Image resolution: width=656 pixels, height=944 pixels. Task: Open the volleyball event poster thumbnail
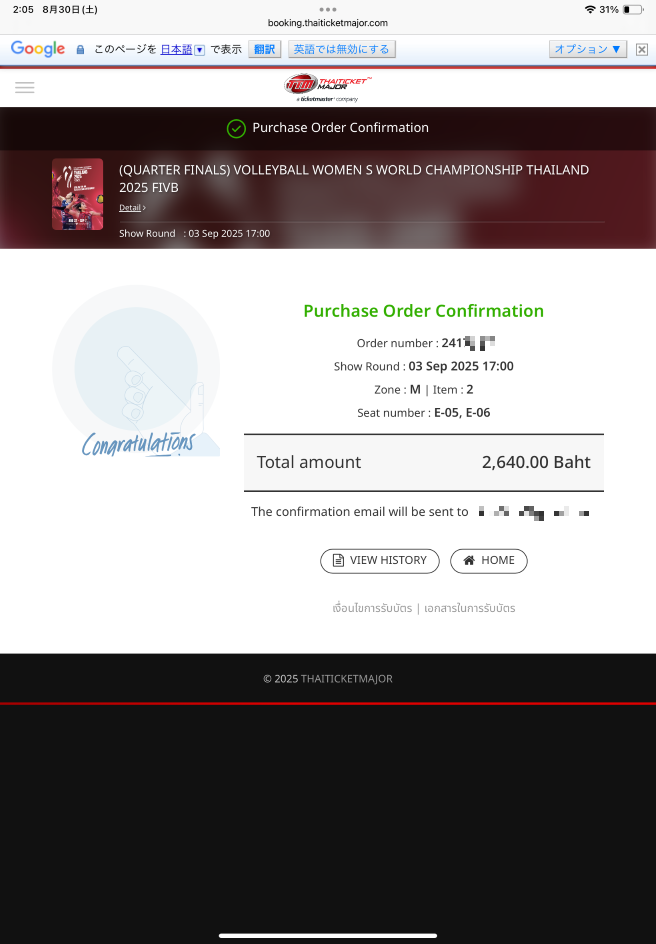coord(77,194)
